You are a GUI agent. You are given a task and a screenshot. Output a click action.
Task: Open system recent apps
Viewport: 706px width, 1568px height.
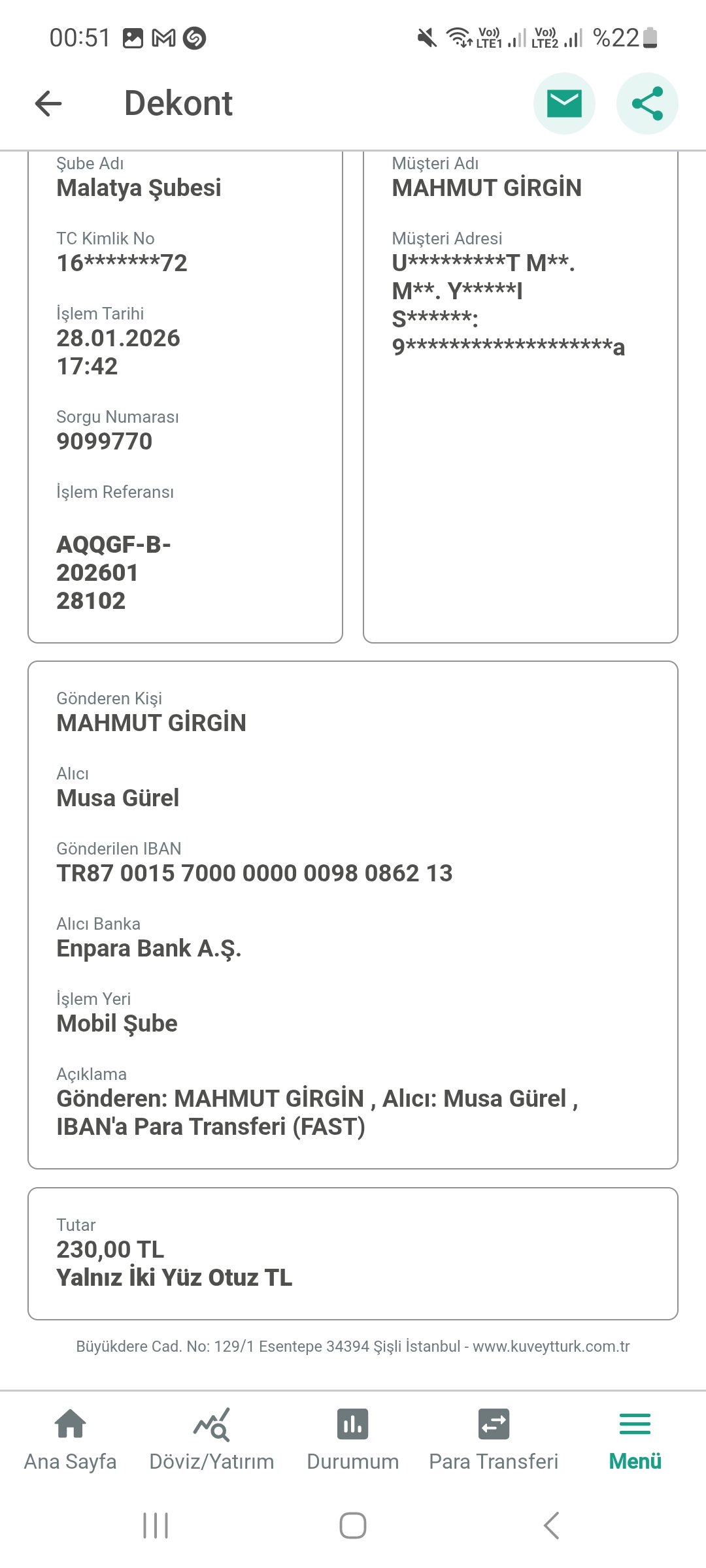[x=156, y=1526]
